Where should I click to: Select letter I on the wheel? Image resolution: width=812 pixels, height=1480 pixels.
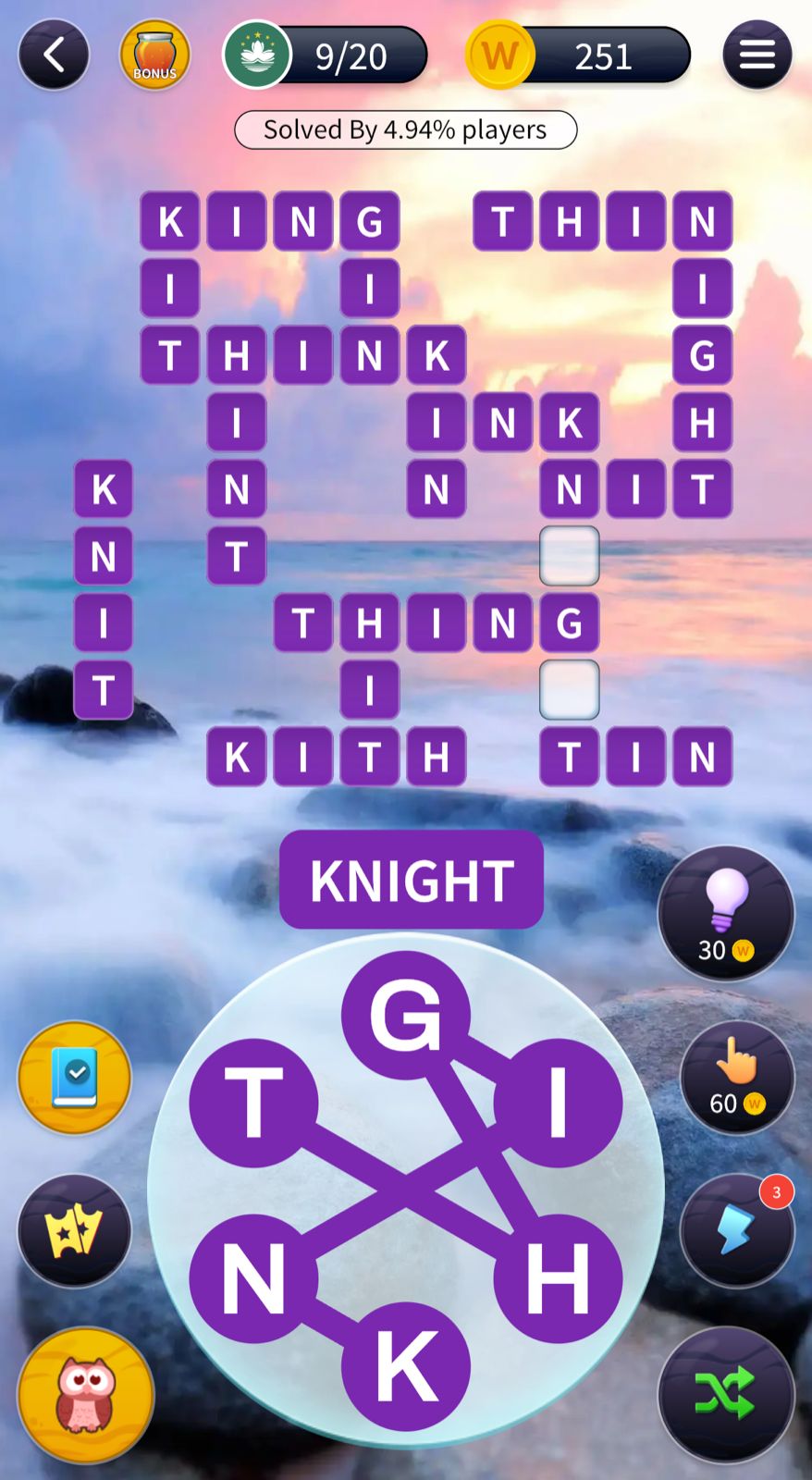(x=558, y=1103)
